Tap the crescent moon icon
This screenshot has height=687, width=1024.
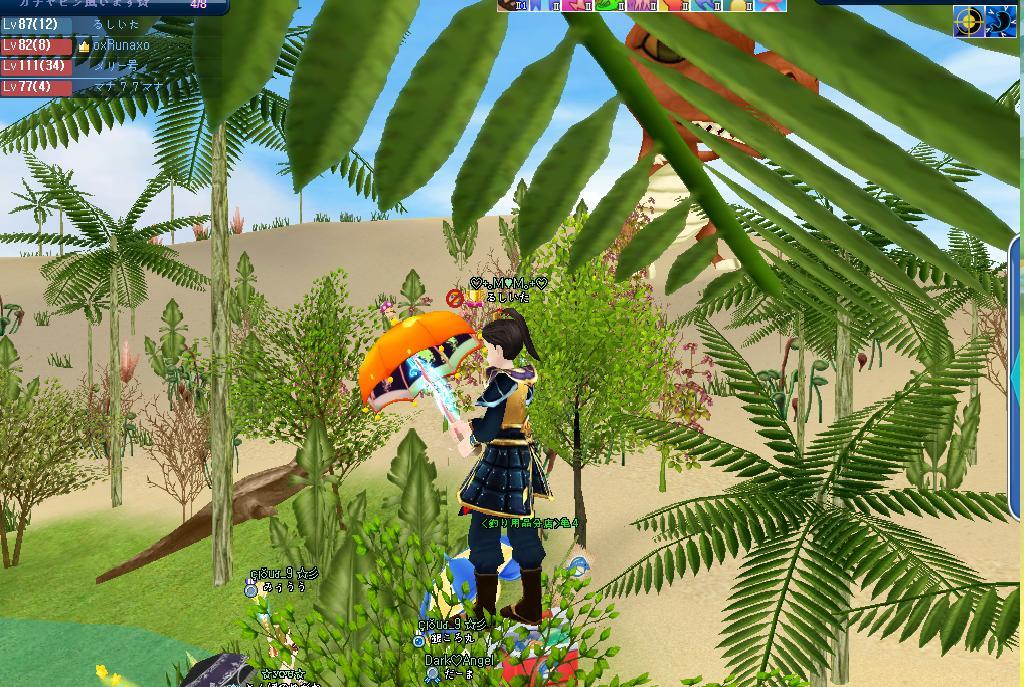tap(1001, 22)
